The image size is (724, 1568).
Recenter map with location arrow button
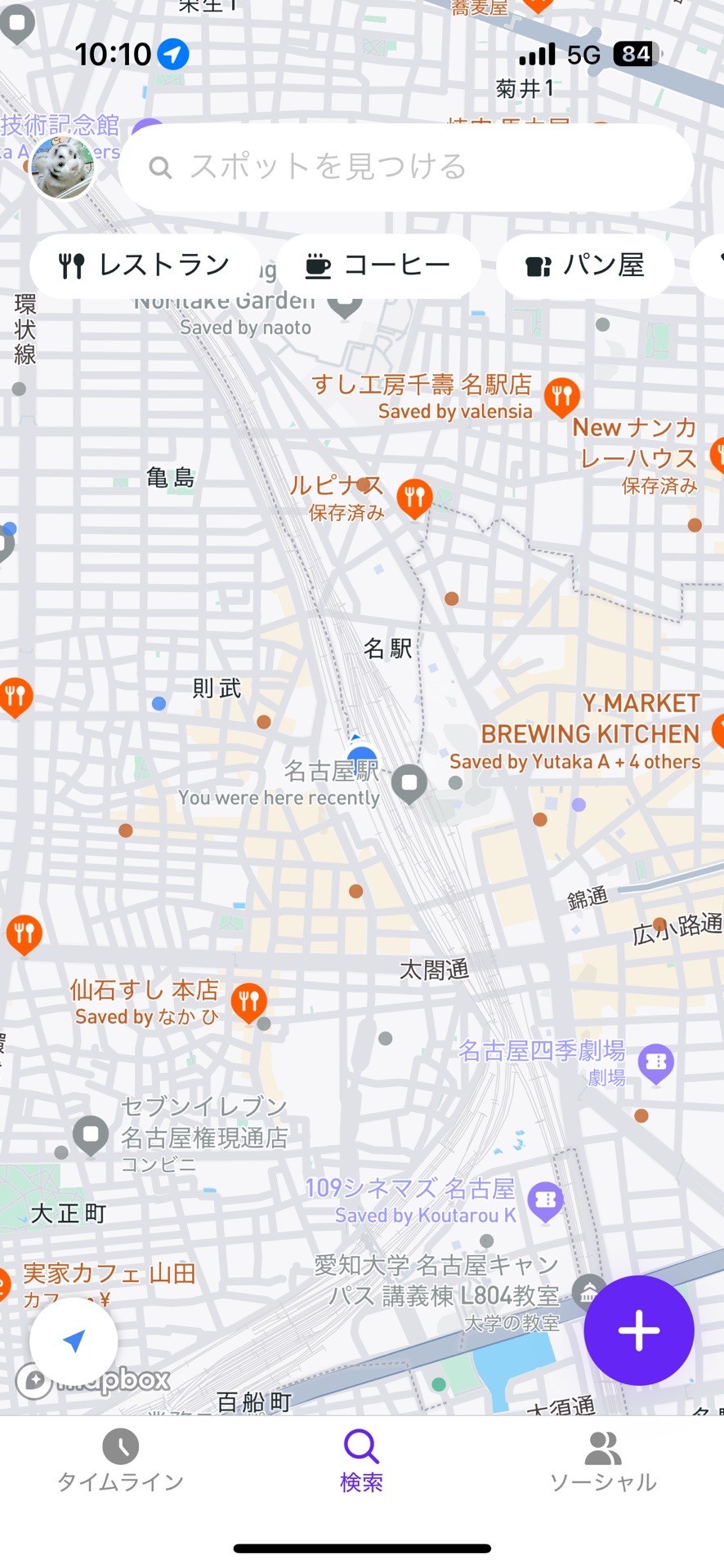pyautogui.click(x=74, y=1340)
